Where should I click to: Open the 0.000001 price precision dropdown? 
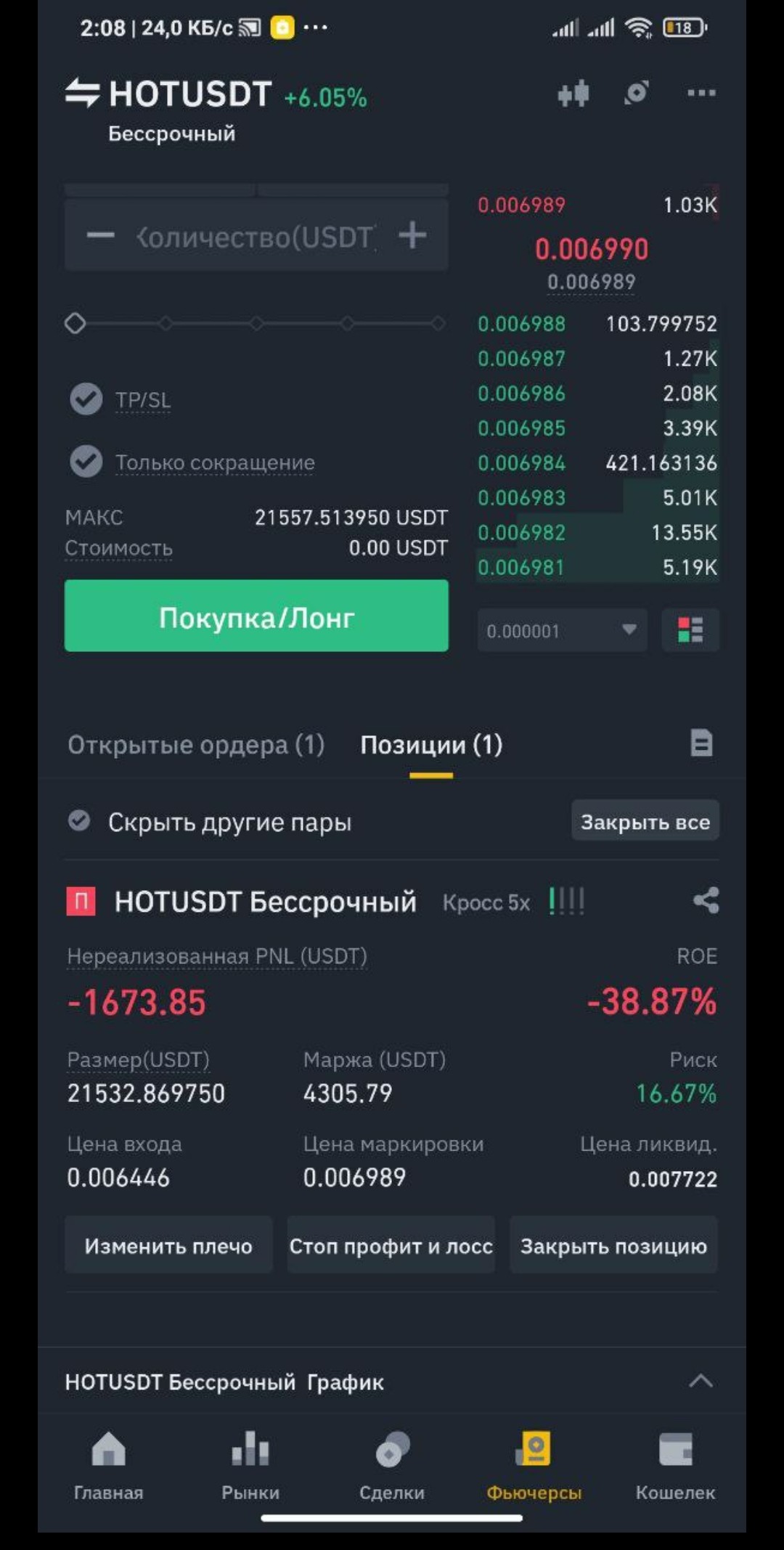click(562, 630)
